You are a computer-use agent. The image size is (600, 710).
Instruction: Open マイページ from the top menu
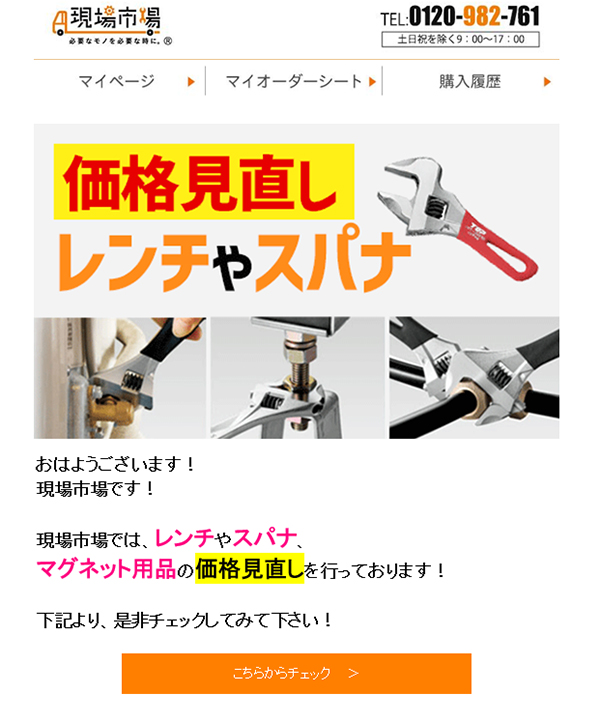[118, 82]
